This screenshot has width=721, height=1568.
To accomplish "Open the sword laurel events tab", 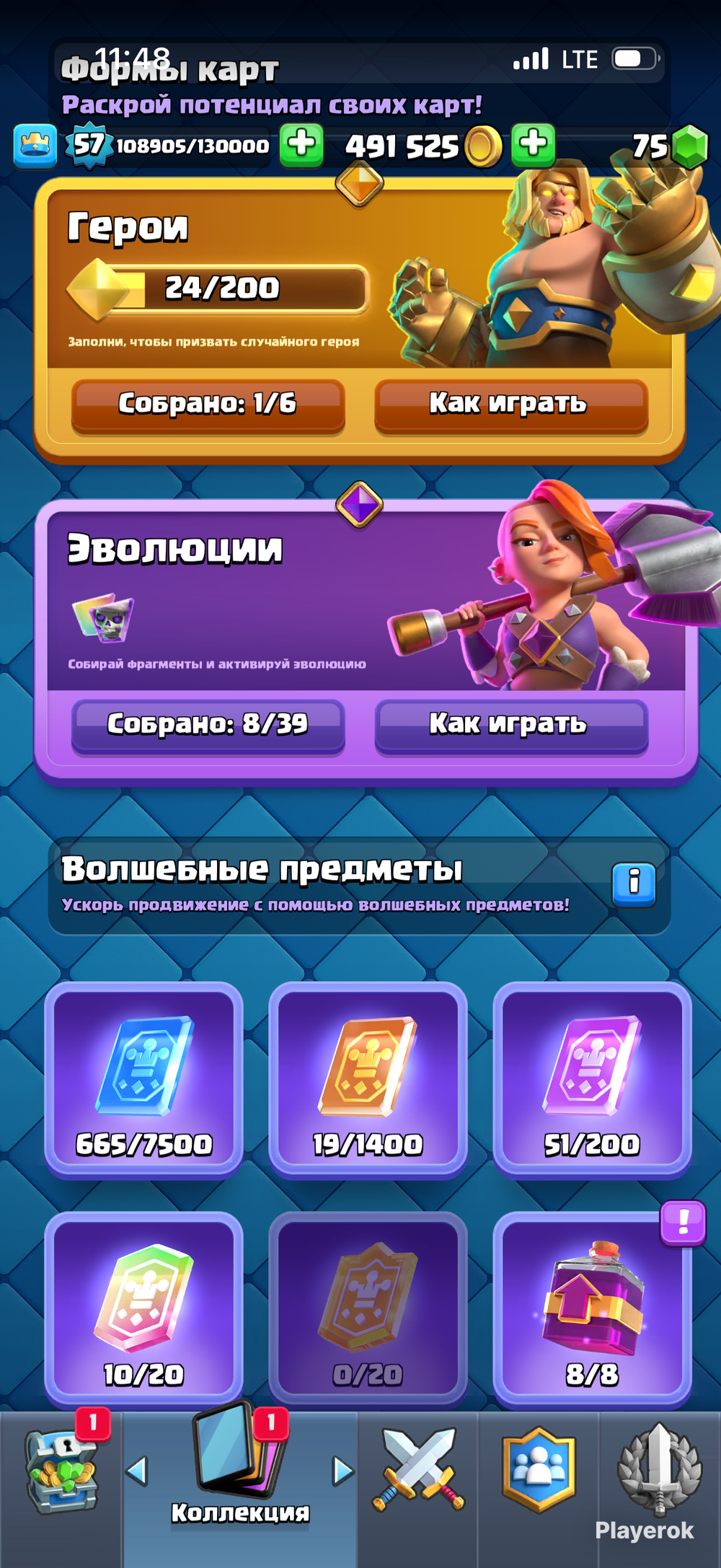I will point(659,1468).
